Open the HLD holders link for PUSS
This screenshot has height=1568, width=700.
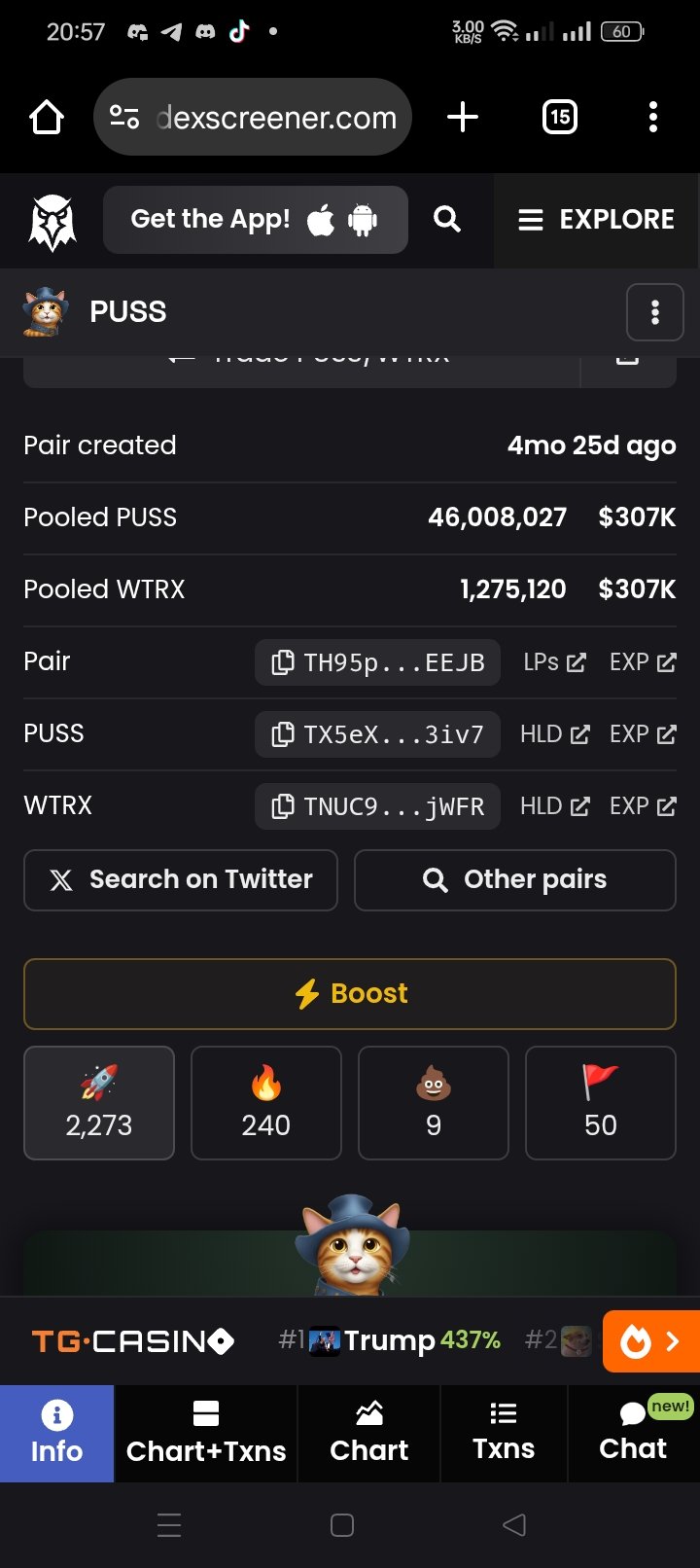[x=554, y=734]
